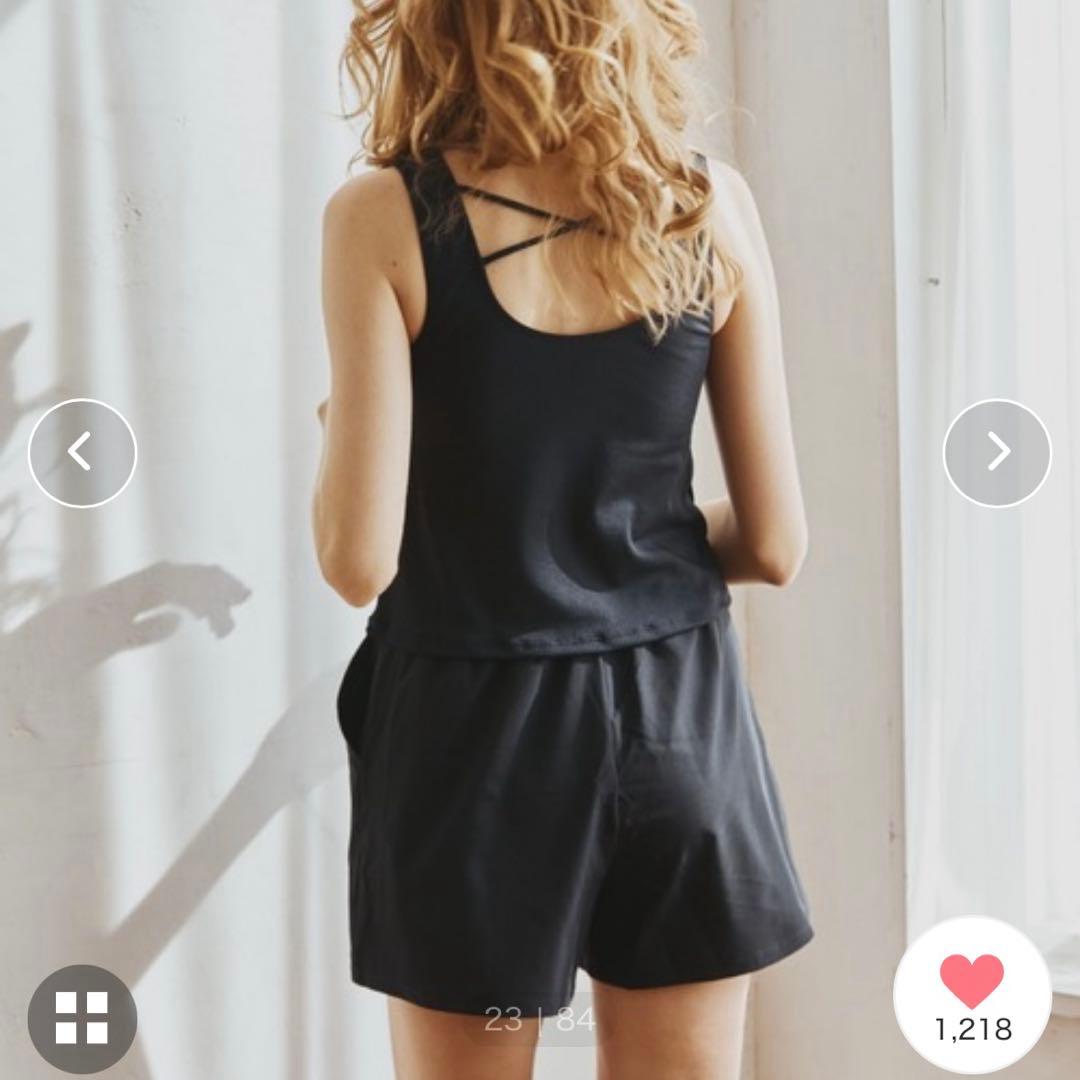
Task: Go to the previous product photo
Action: tap(82, 453)
